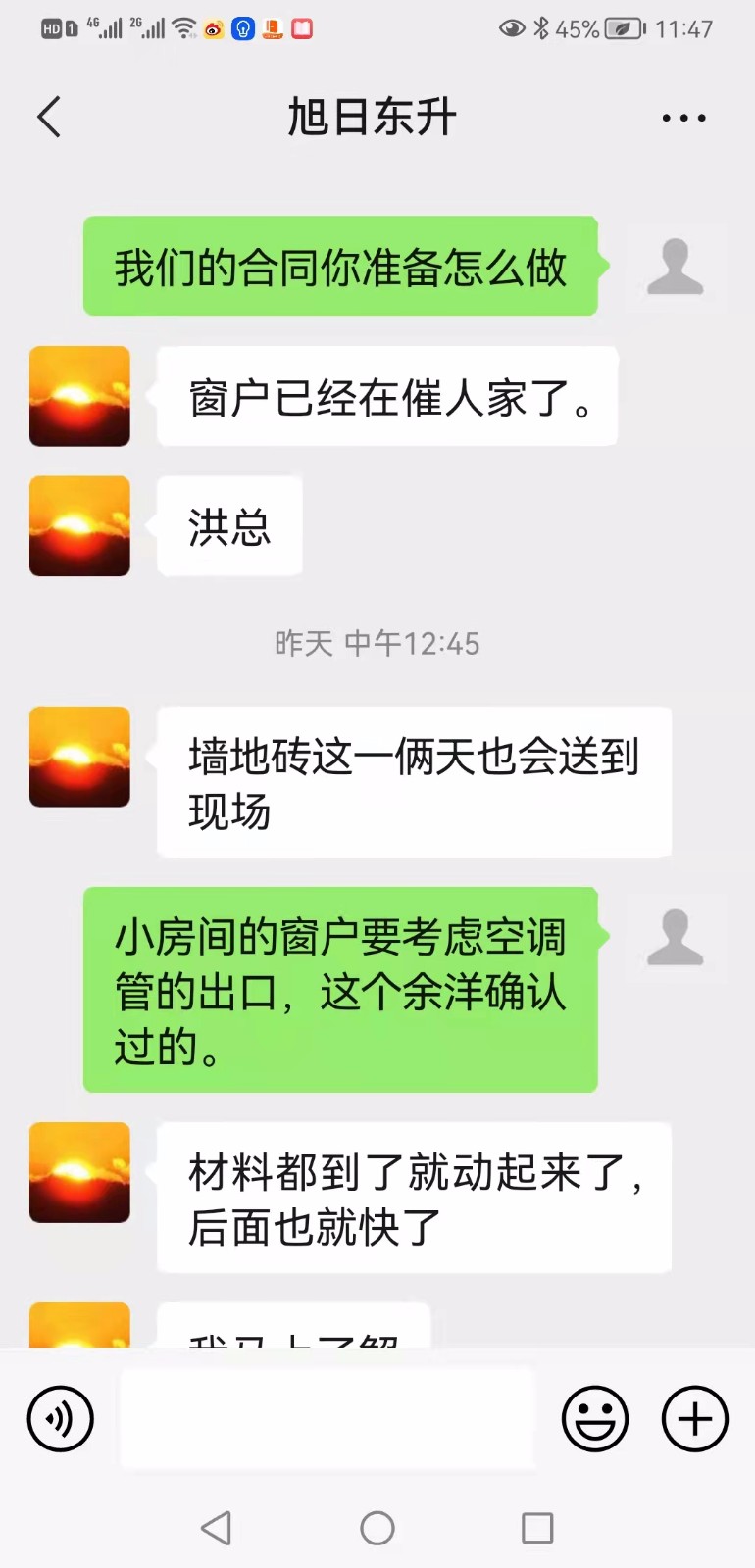The width and height of the screenshot is (755, 1568).
Task: Tap the system home button
Action: click(377, 1528)
